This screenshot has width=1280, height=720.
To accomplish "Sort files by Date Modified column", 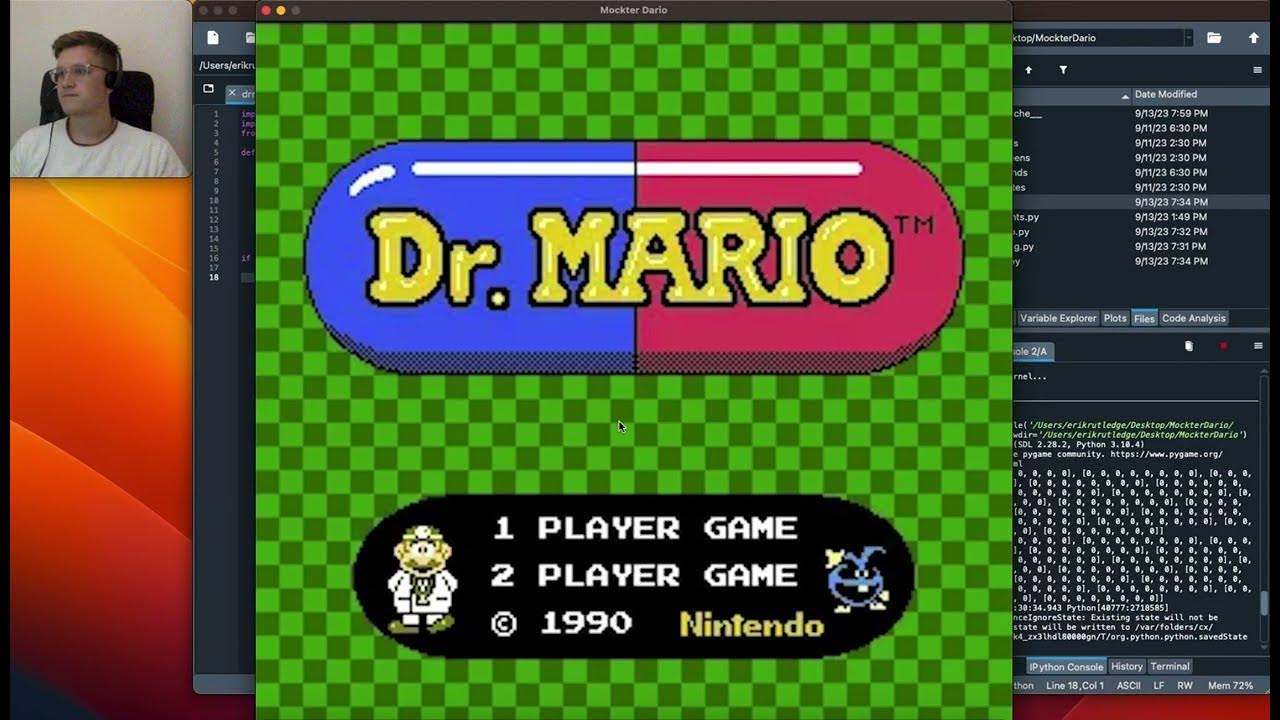I will click(x=1165, y=95).
